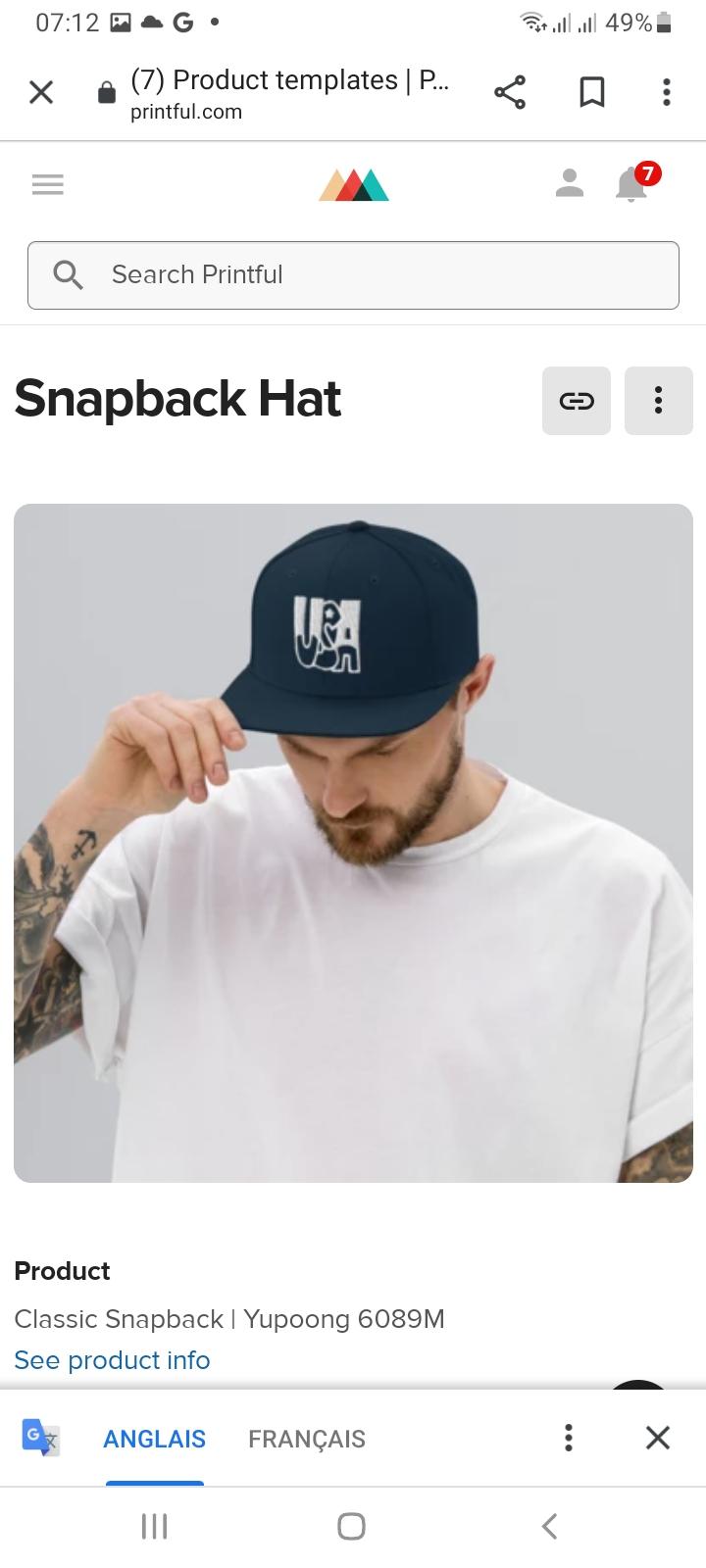Select Anglais in the translate bar
706x1568 pixels.
154,1439
